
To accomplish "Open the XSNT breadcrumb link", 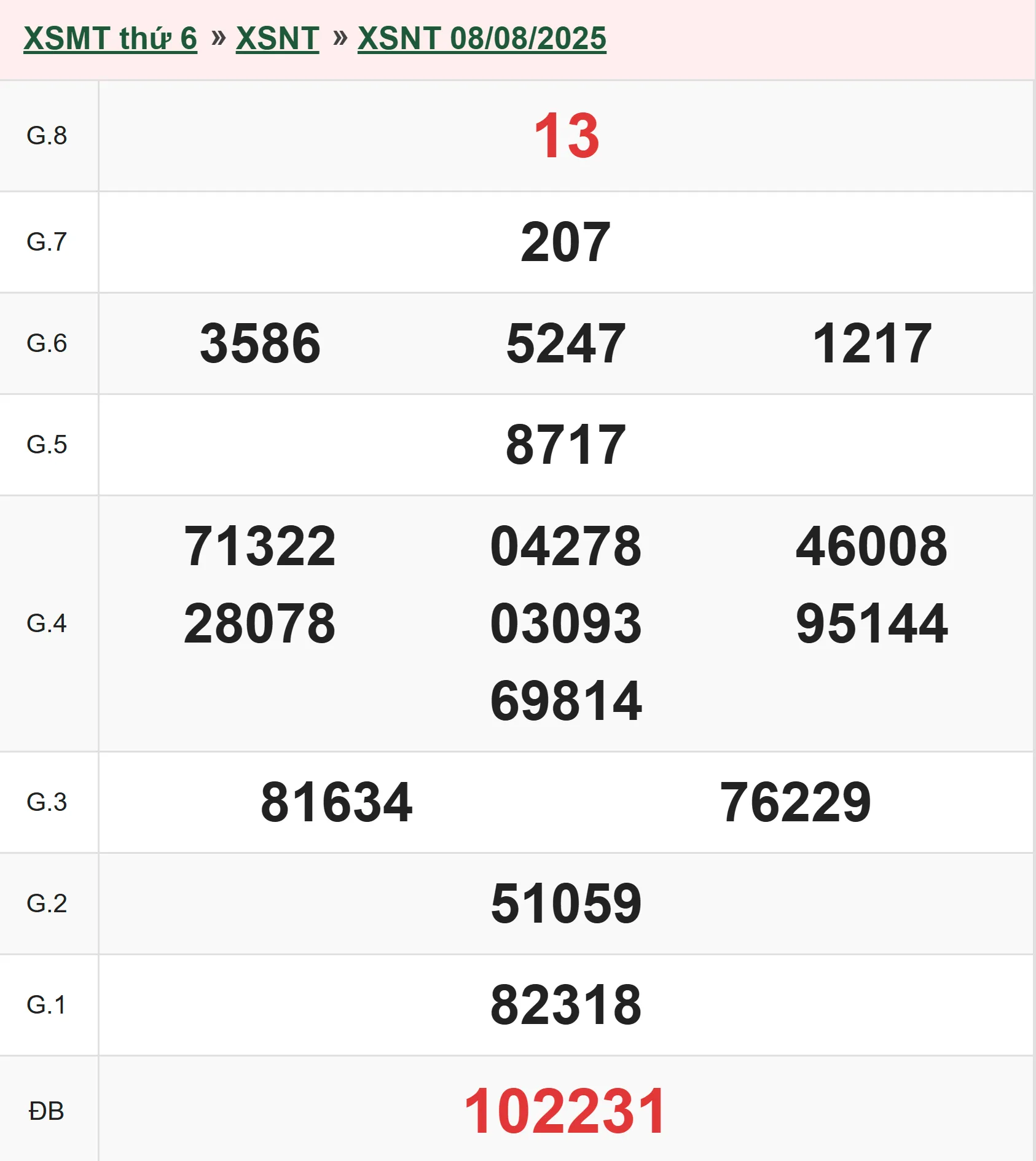I will [277, 39].
